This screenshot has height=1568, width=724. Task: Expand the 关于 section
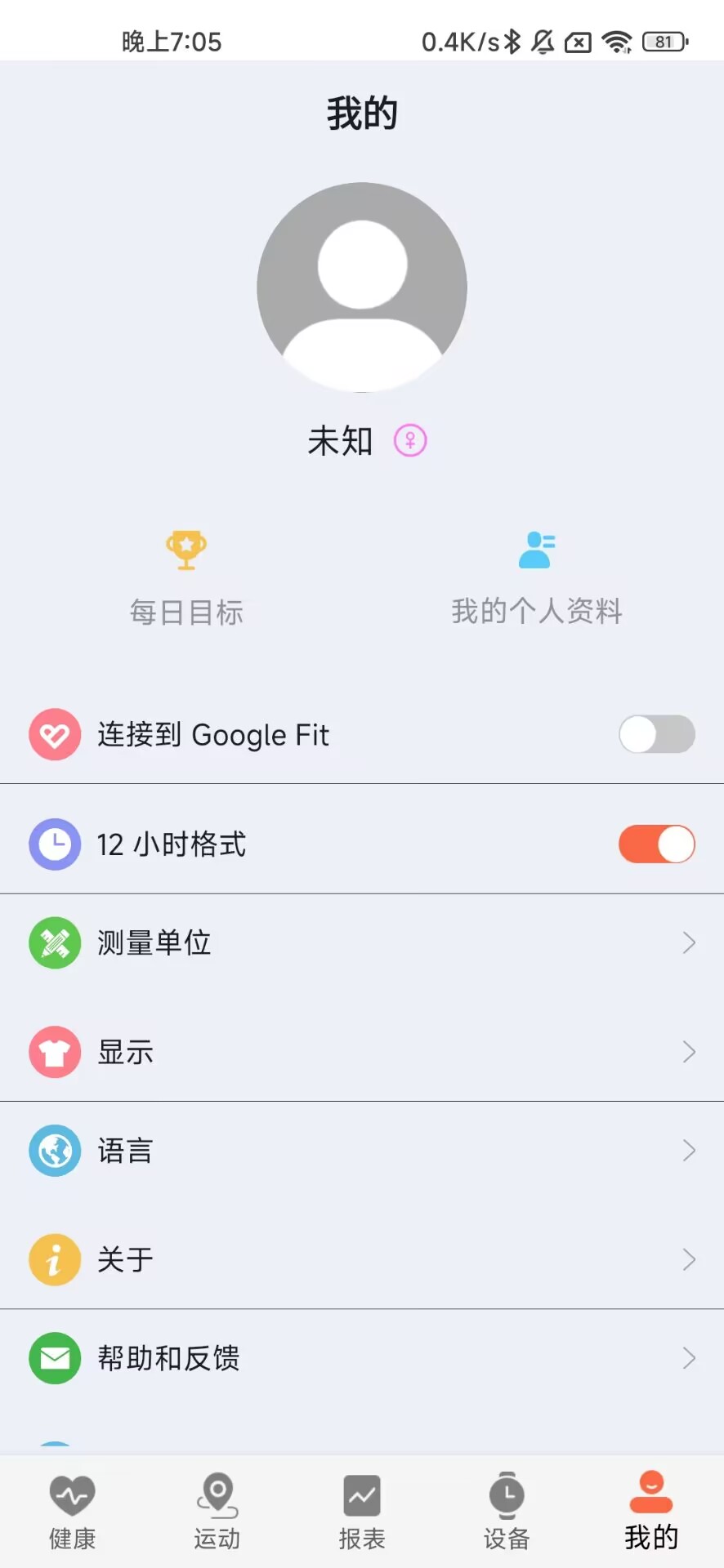click(362, 1259)
